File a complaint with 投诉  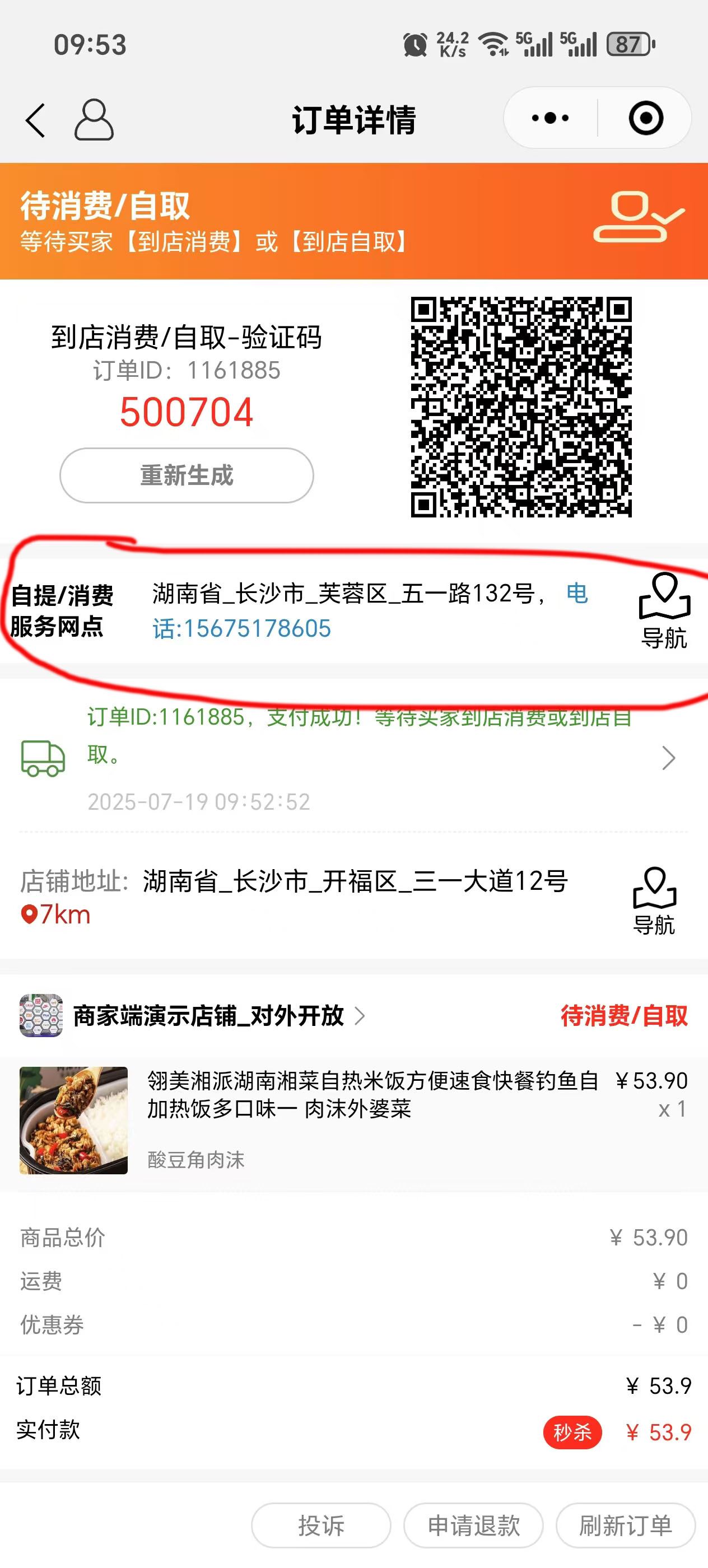[321, 1525]
